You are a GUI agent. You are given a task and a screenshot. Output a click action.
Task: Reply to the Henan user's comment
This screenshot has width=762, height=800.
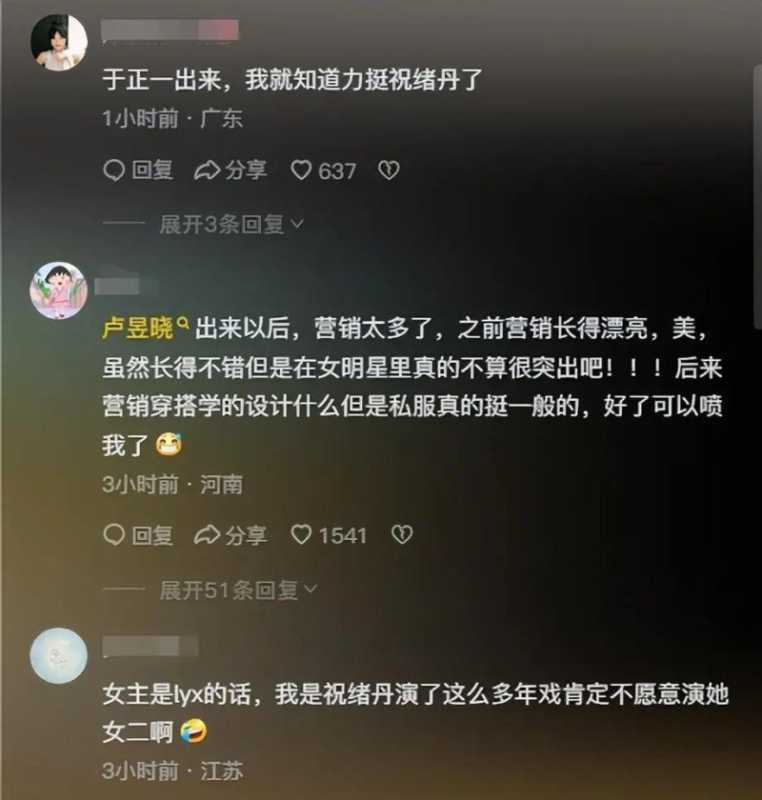click(139, 536)
